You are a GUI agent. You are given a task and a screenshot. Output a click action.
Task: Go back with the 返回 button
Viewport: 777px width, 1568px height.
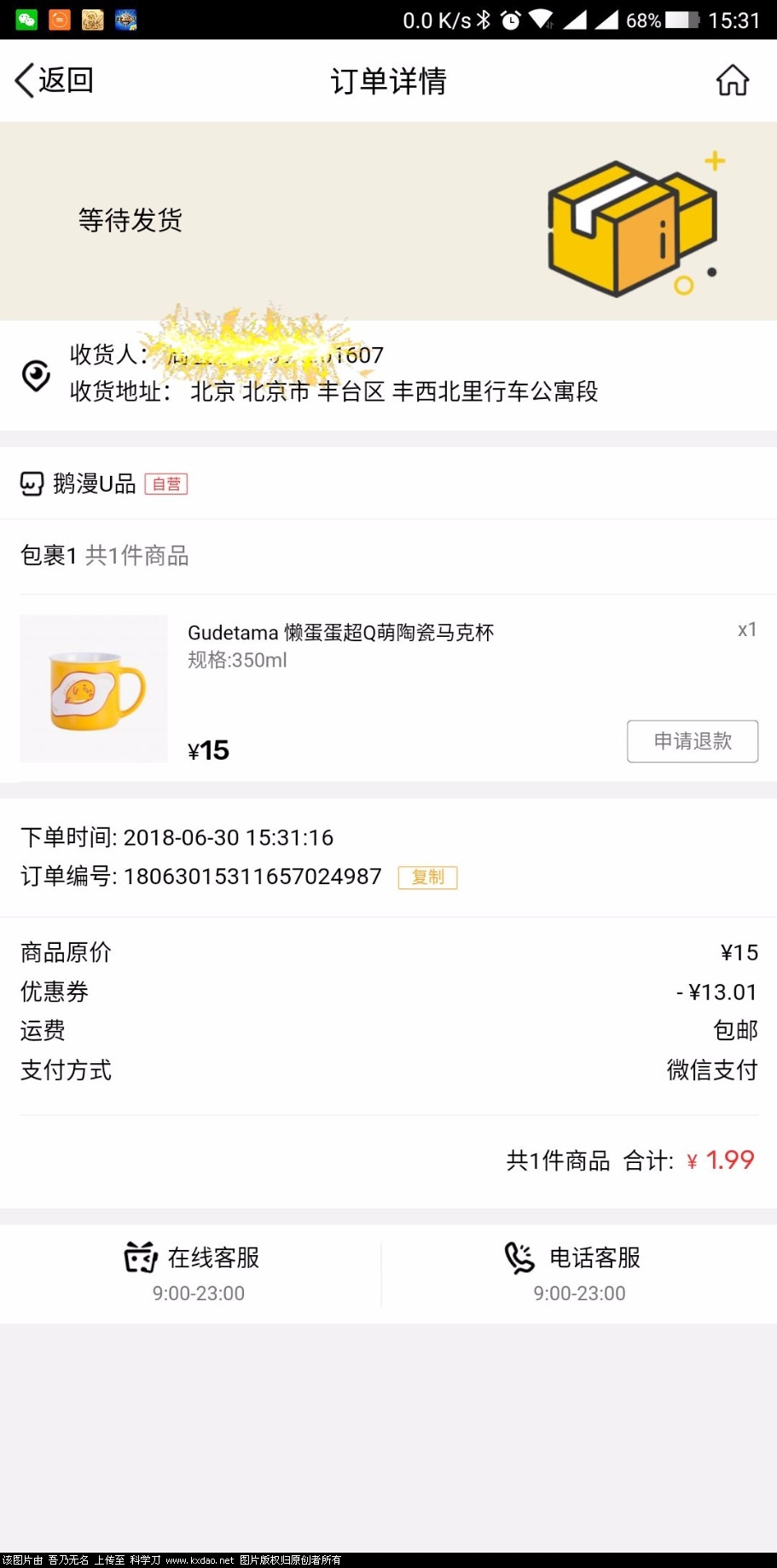tap(54, 81)
